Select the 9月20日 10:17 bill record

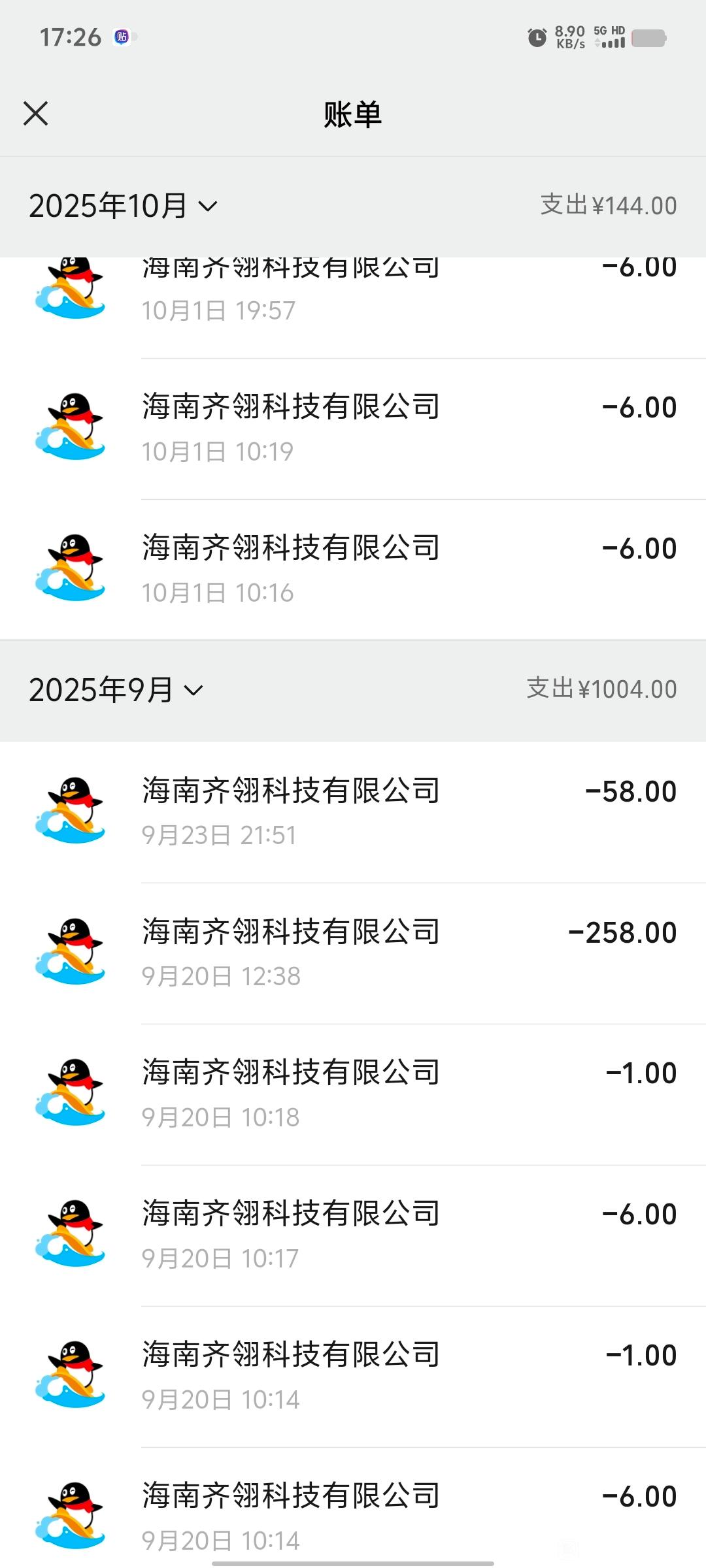tap(353, 1235)
